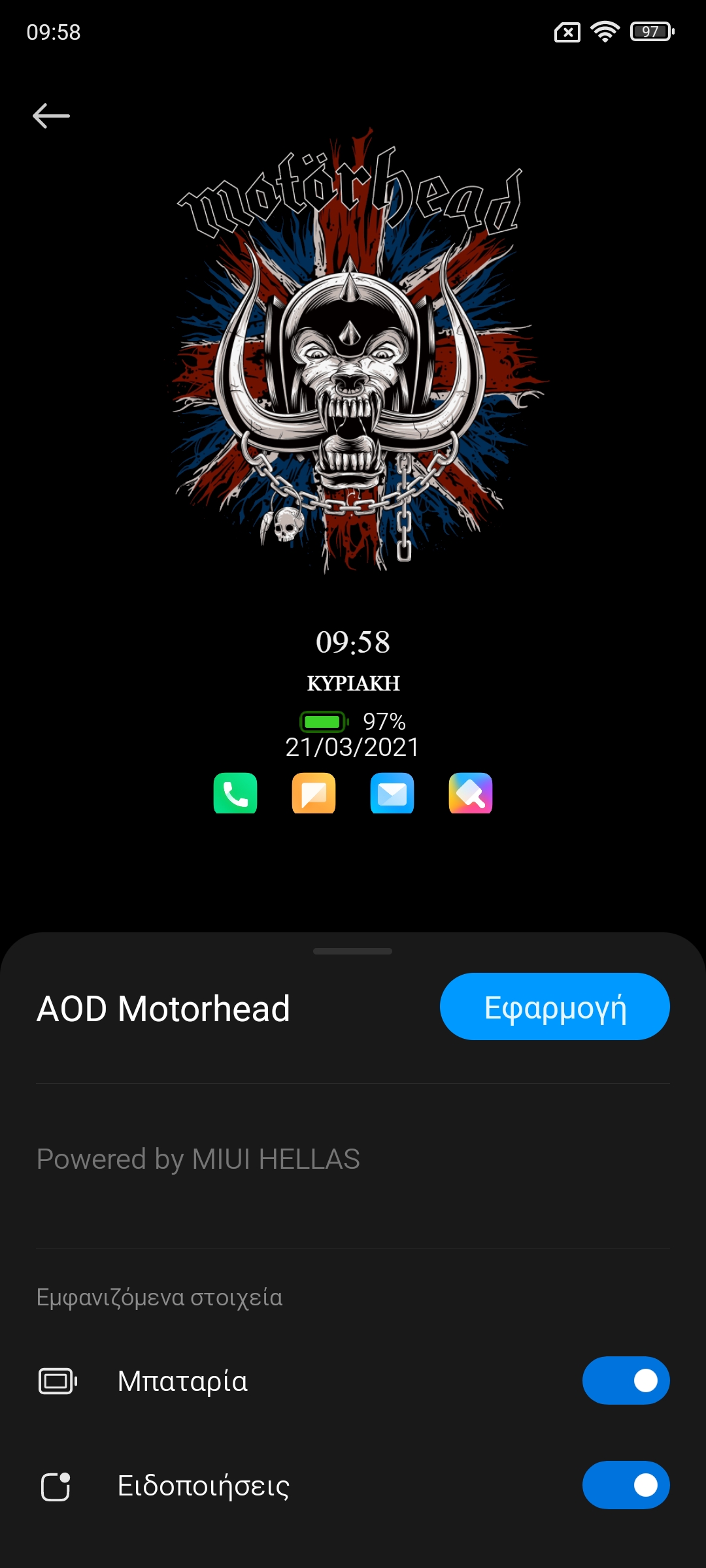Disable the Ειδοποιήσεις switch
Screen dimensions: 706x1568
(626, 1485)
